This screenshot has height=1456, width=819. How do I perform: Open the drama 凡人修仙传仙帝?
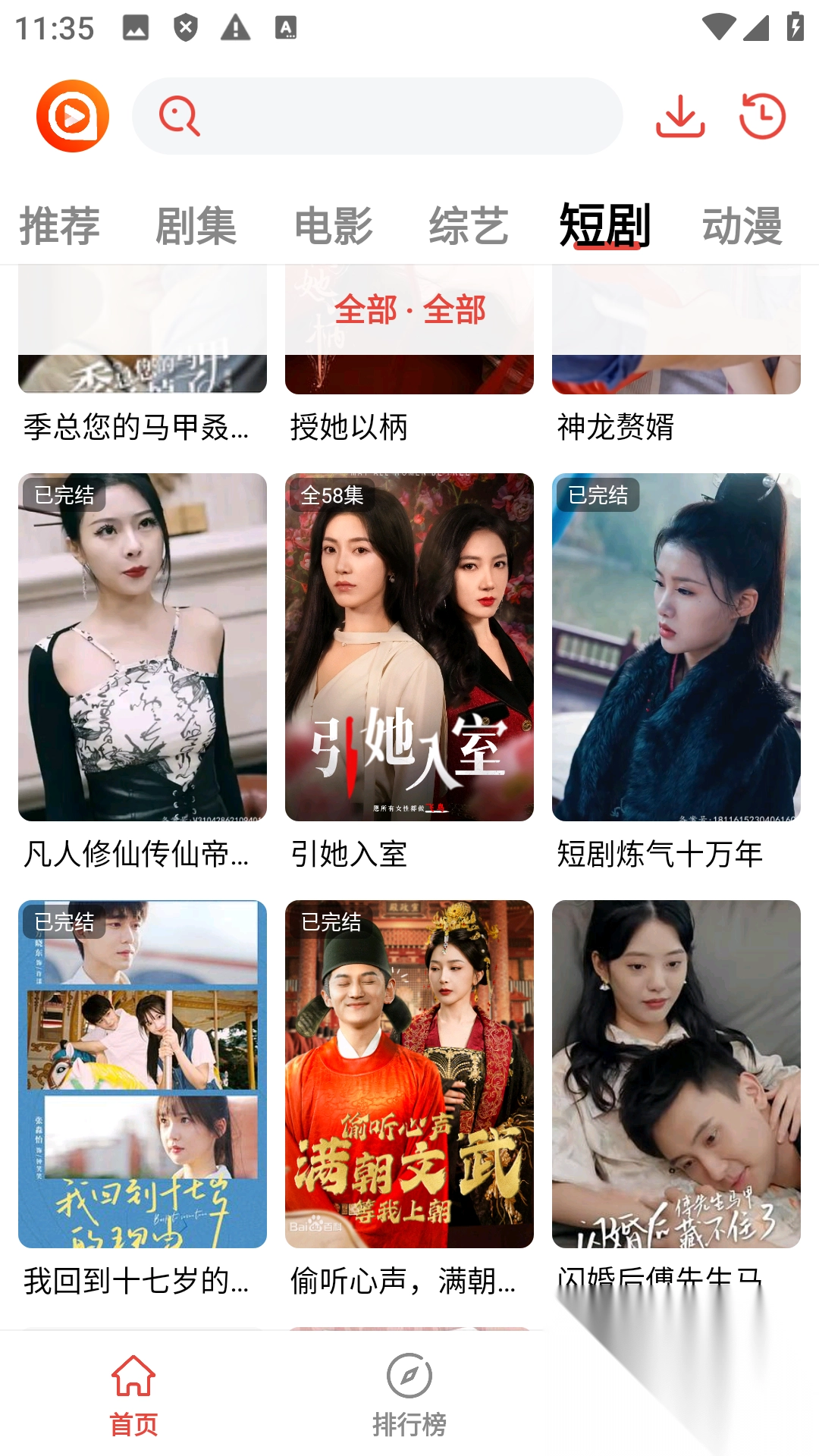(x=143, y=647)
